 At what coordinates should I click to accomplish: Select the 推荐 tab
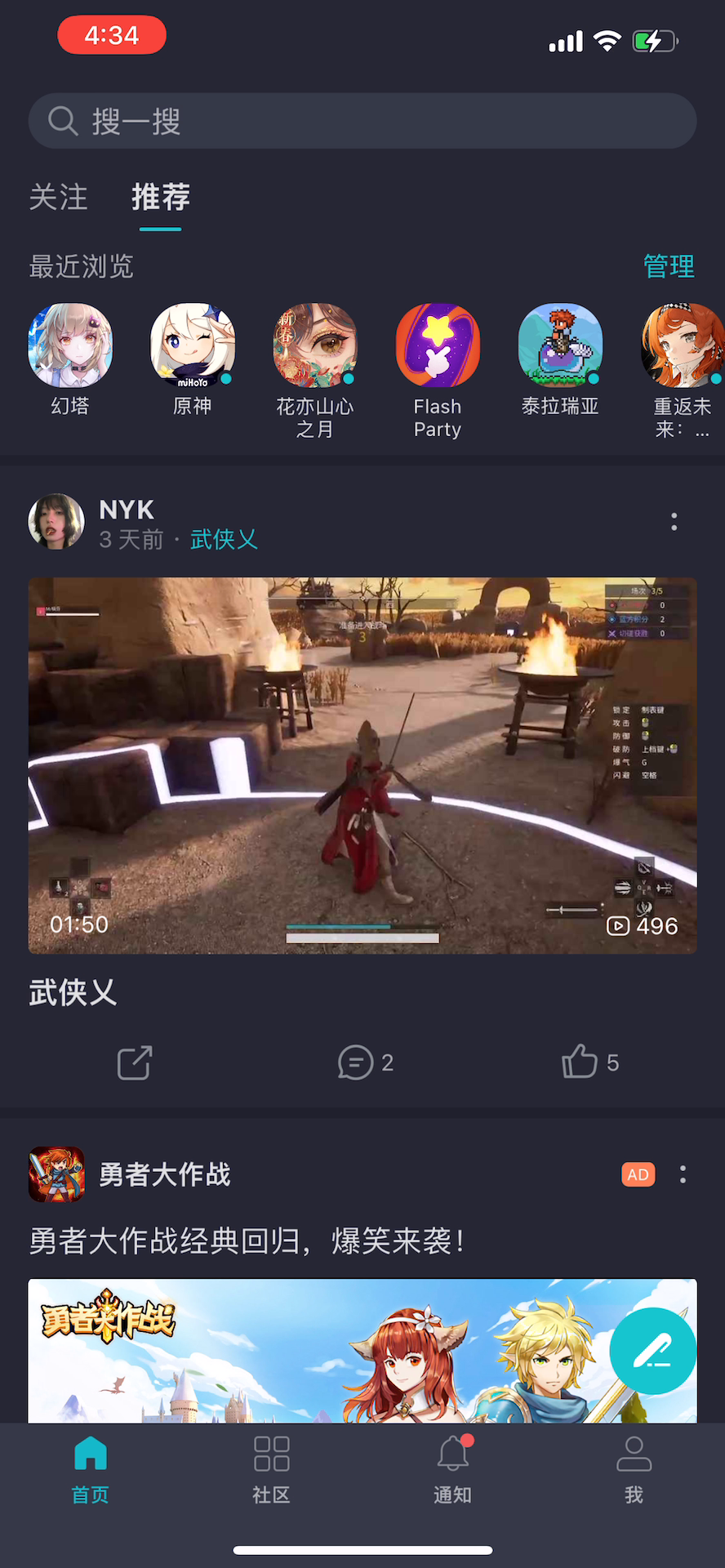[x=160, y=198]
